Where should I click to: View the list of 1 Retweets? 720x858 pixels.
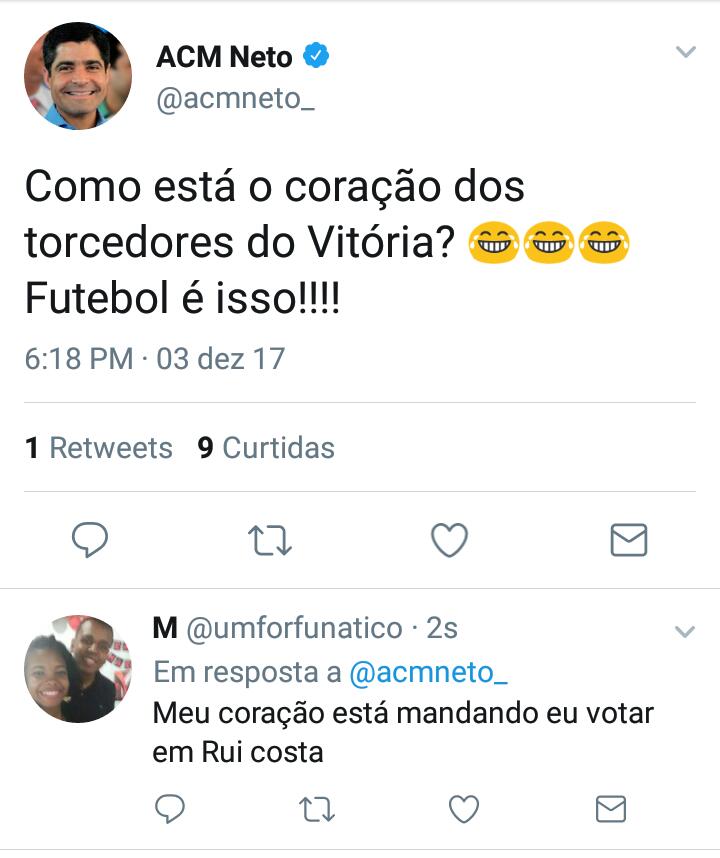pyautogui.click(x=99, y=448)
